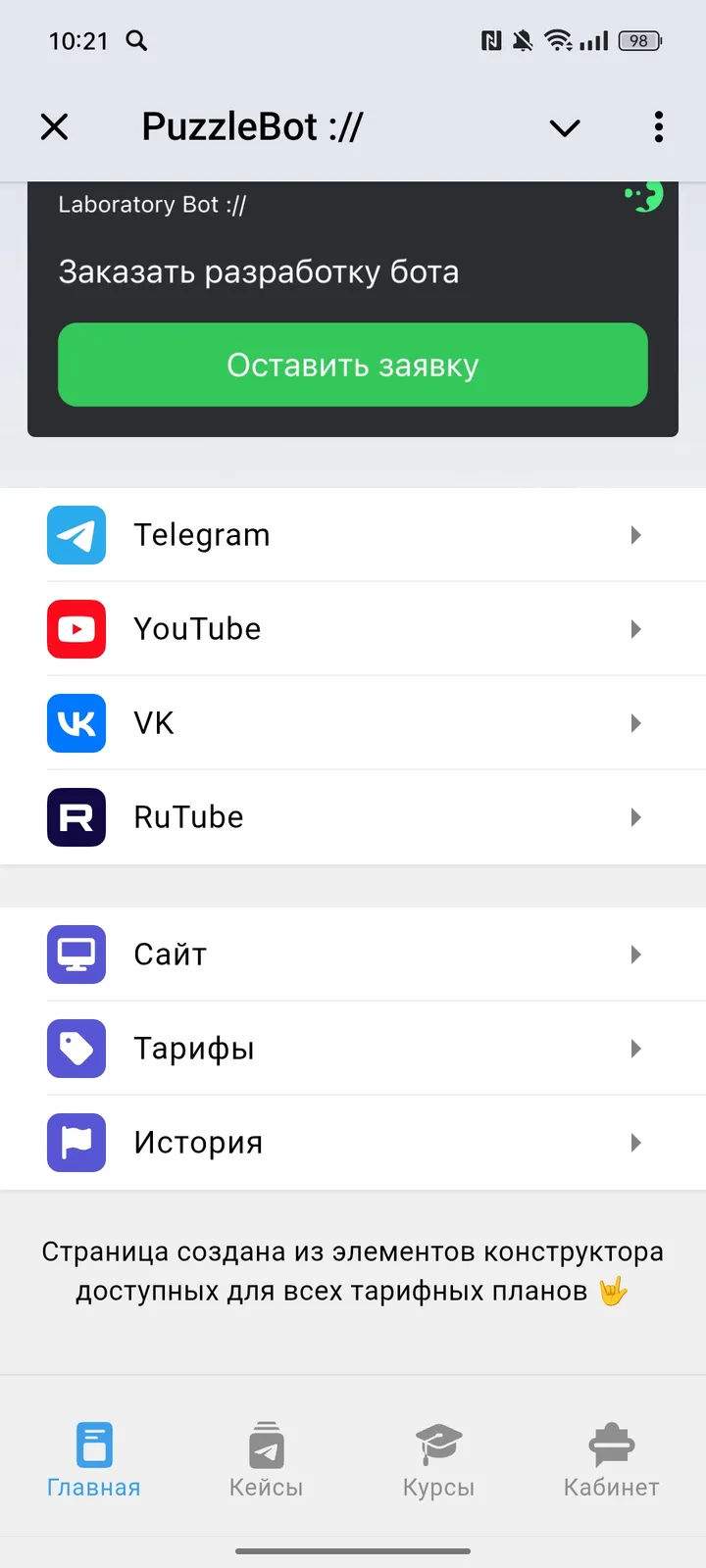The width and height of the screenshot is (706, 1568).
Task: Open the Сайт row
Action: coord(353,955)
